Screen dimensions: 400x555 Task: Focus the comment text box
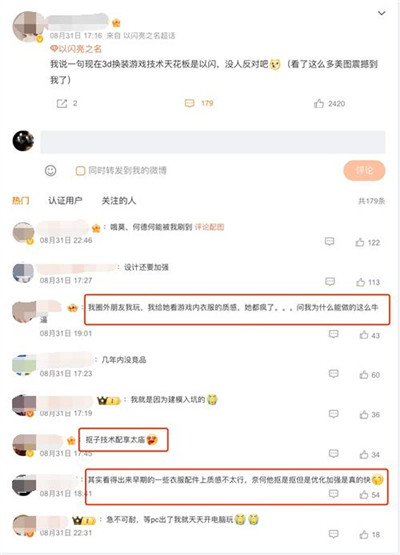point(212,142)
